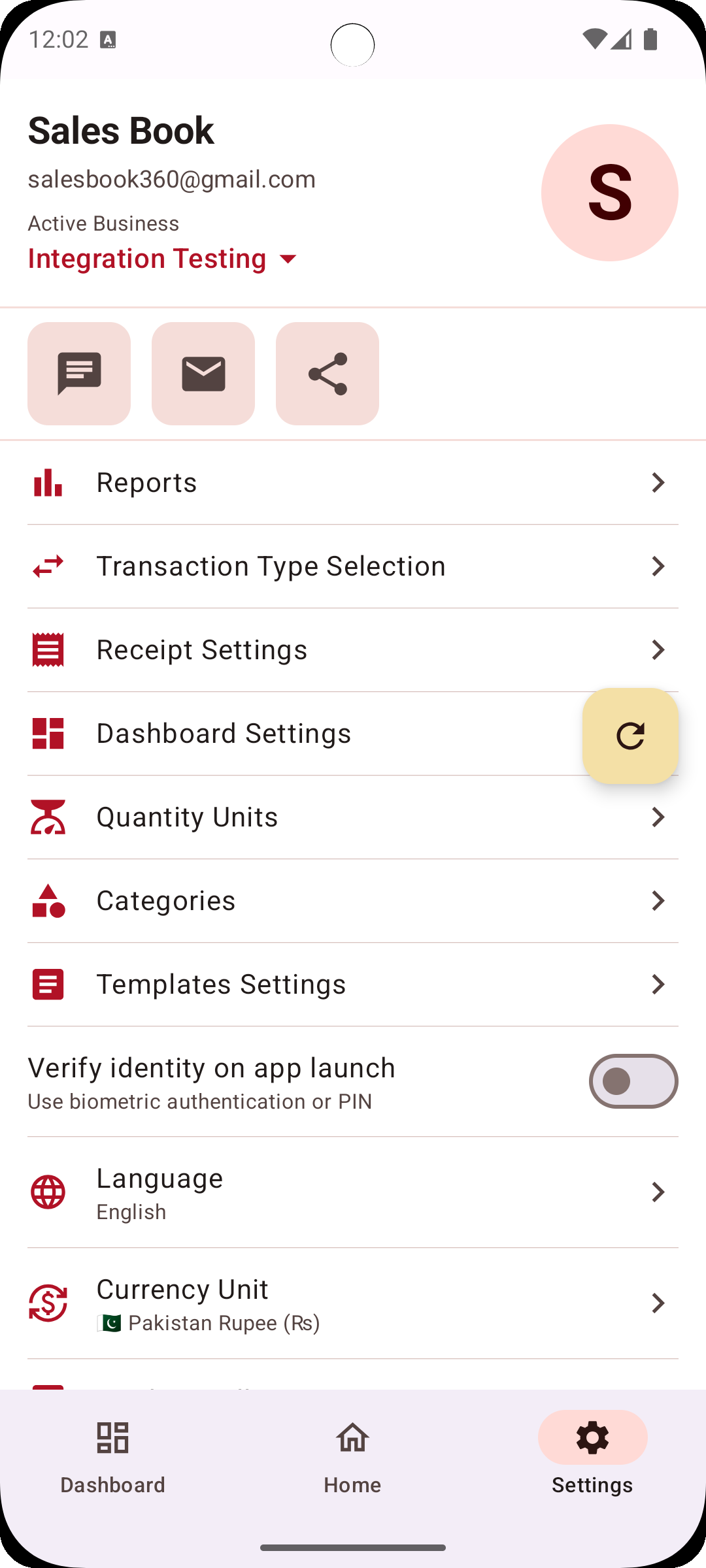This screenshot has height=1568, width=706.
Task: Open Receipt Settings
Action: click(x=353, y=649)
